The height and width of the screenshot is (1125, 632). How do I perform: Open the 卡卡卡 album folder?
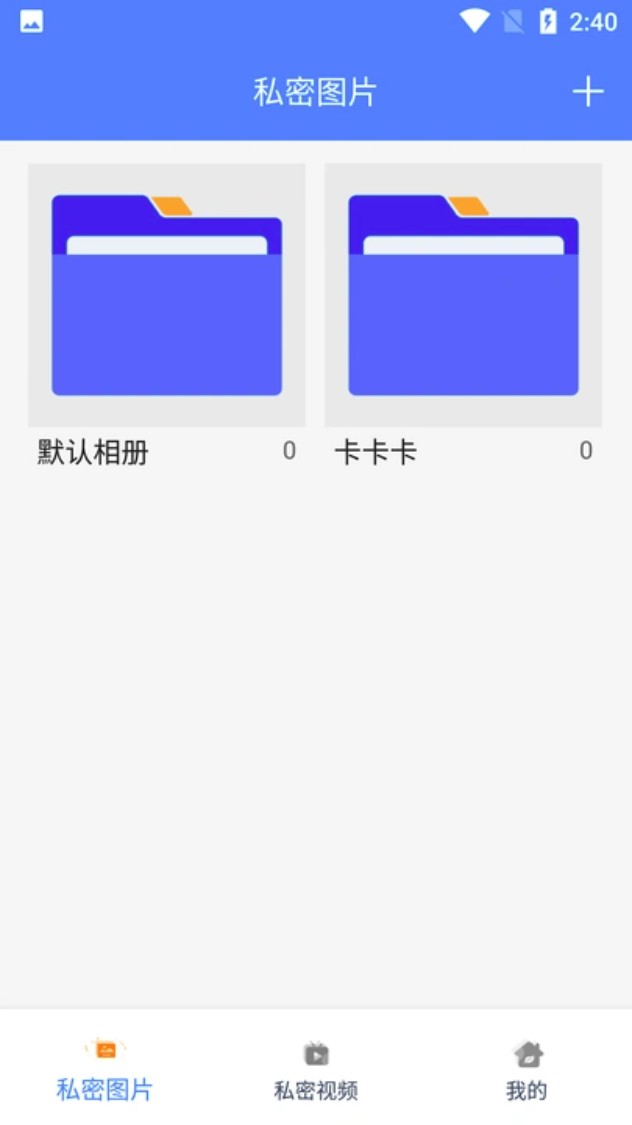click(463, 295)
